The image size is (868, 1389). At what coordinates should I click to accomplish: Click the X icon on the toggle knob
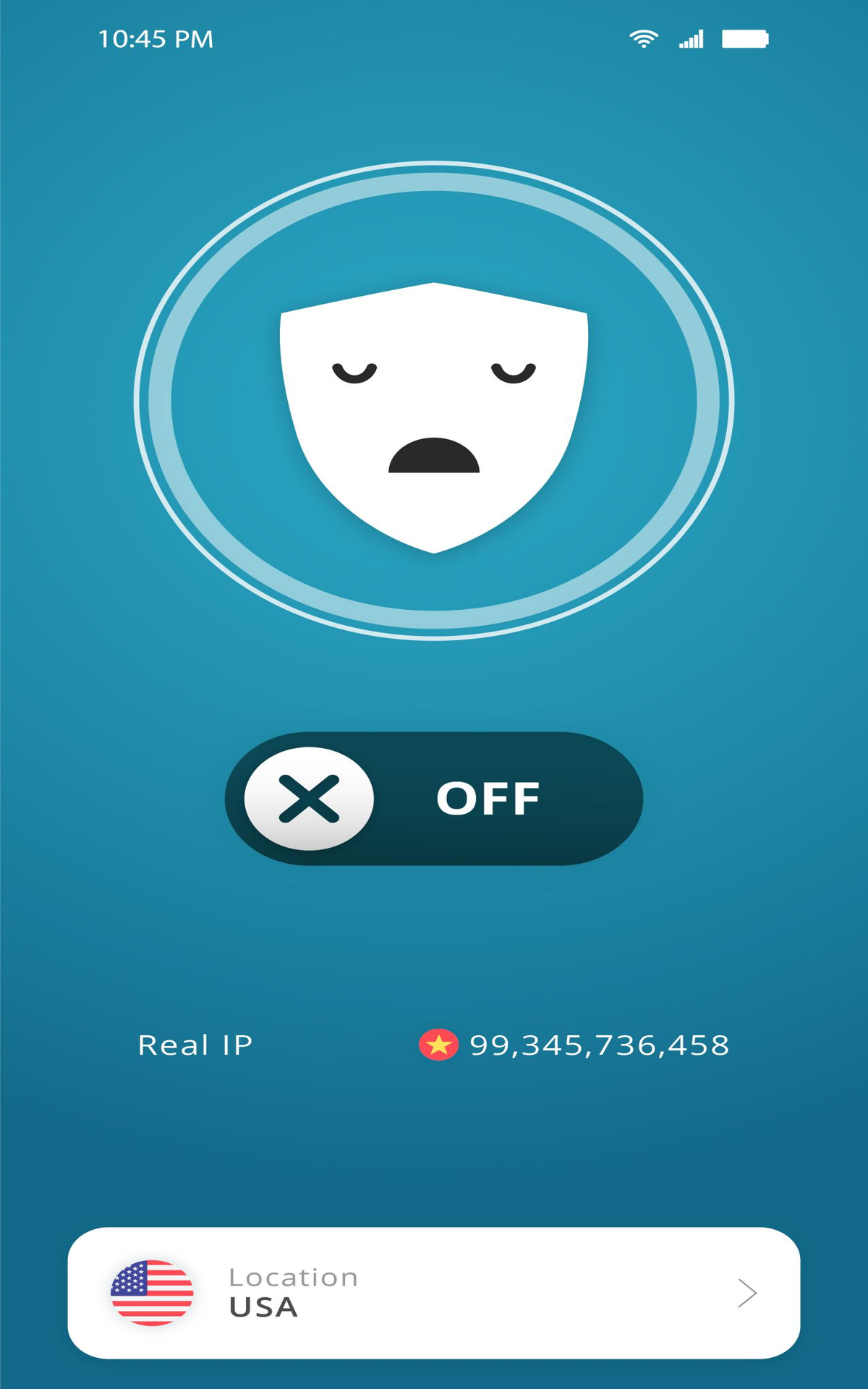tap(311, 799)
